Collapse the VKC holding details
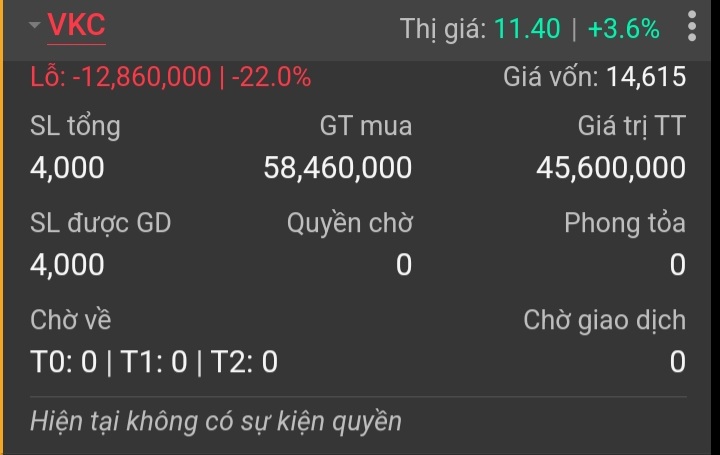720x455 pixels. [x=35, y=27]
